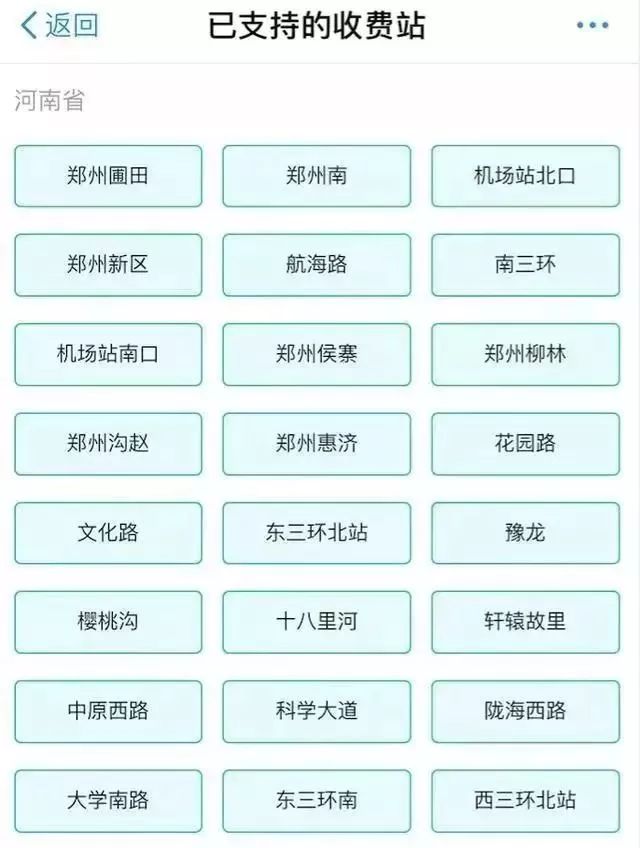This screenshot has width=640, height=848.
Task: Select 郑州侯寨 toll station
Action: 316,354
